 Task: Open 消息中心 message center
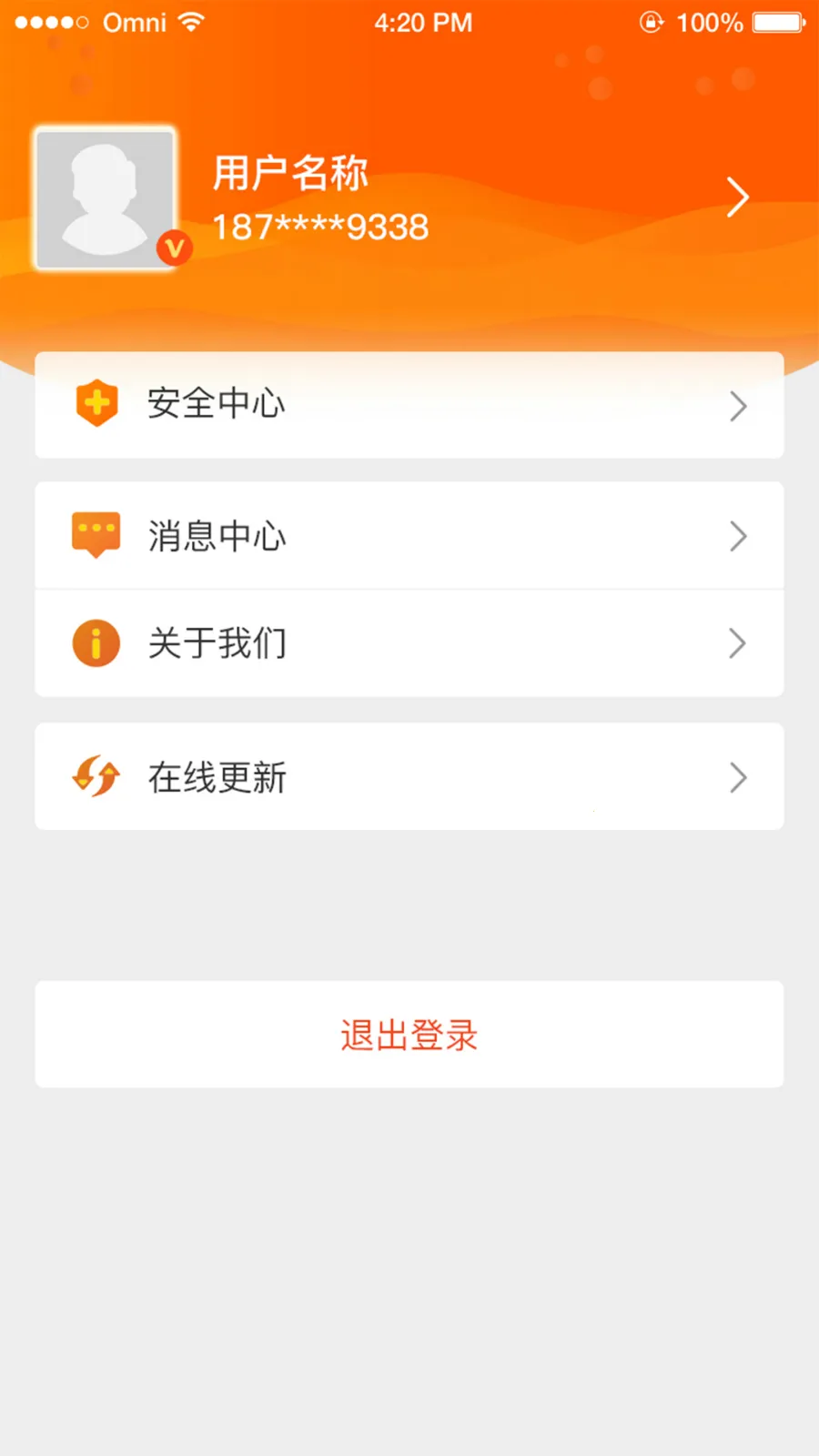409,536
